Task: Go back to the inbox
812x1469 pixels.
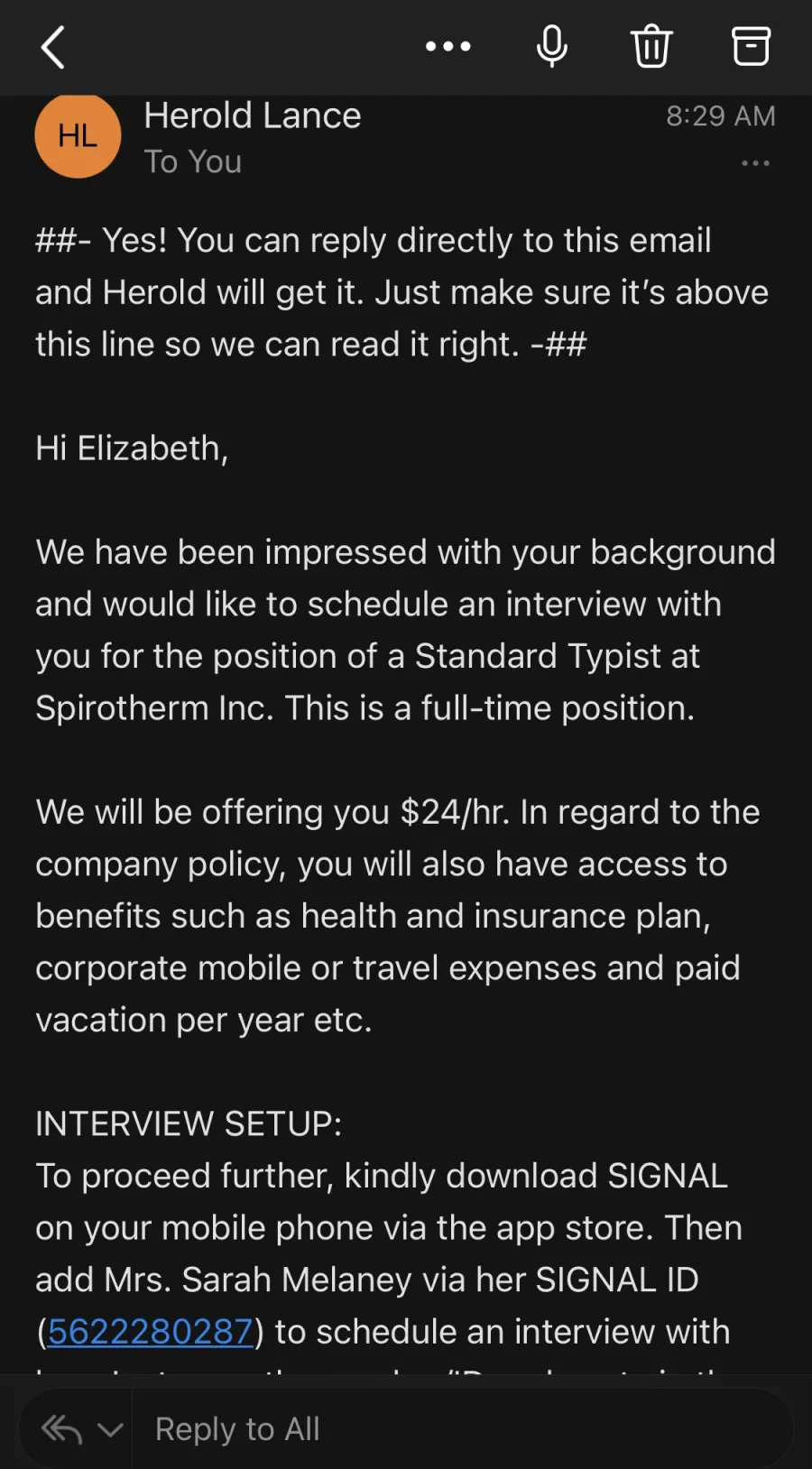Action: (53, 47)
